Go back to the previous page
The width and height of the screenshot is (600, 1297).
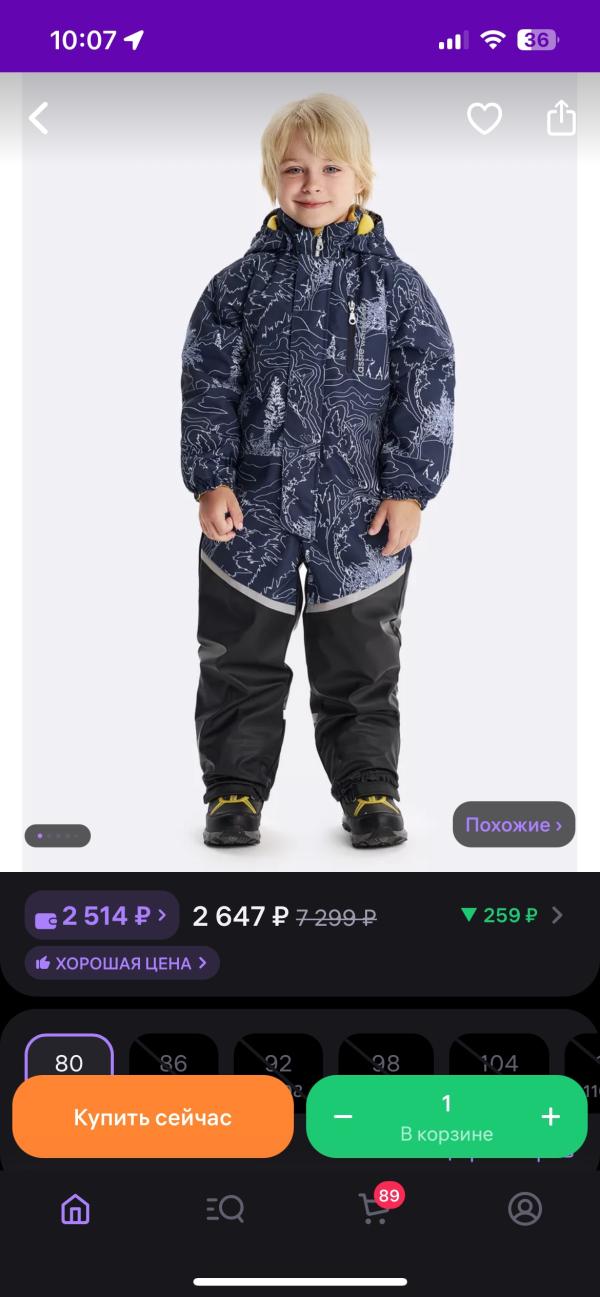point(39,119)
